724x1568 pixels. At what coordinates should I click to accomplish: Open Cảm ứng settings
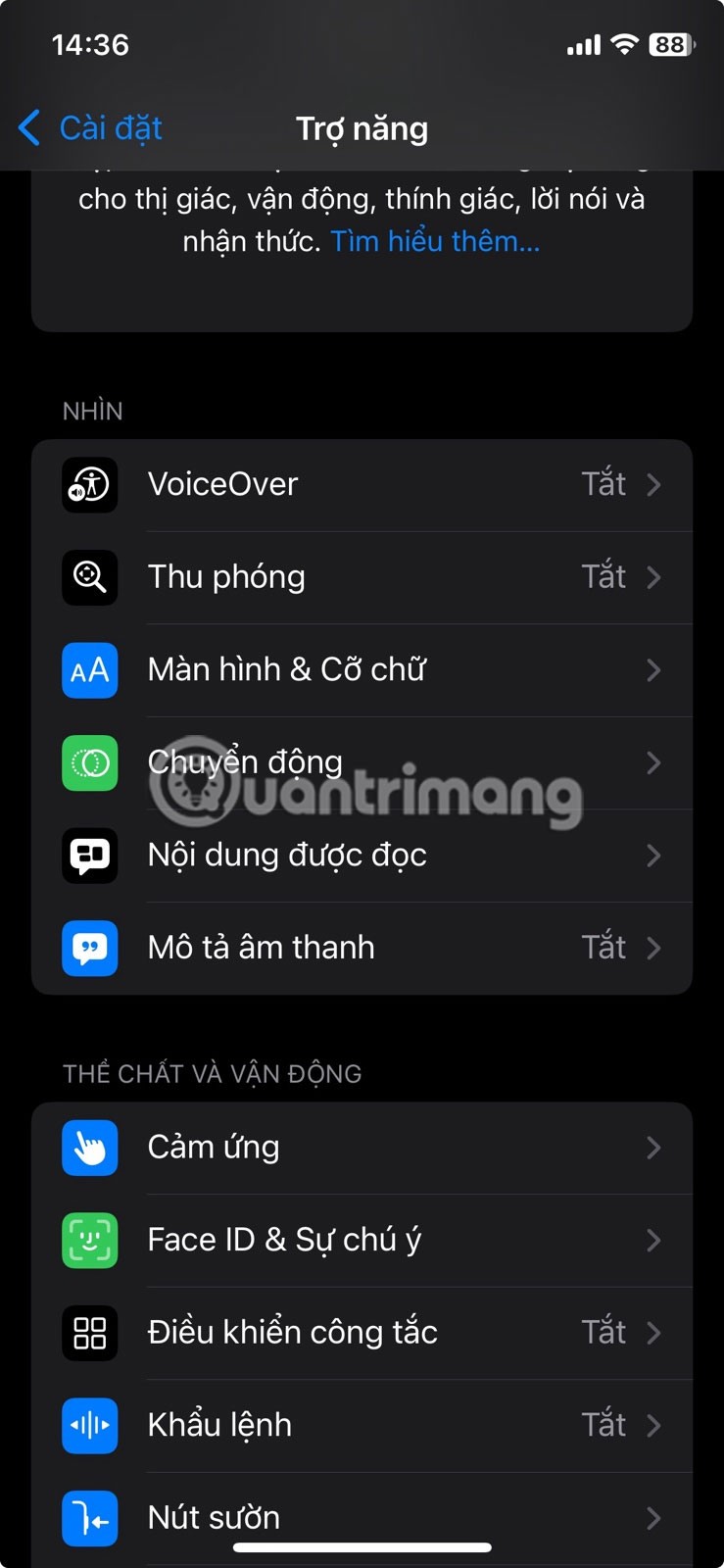click(362, 1148)
